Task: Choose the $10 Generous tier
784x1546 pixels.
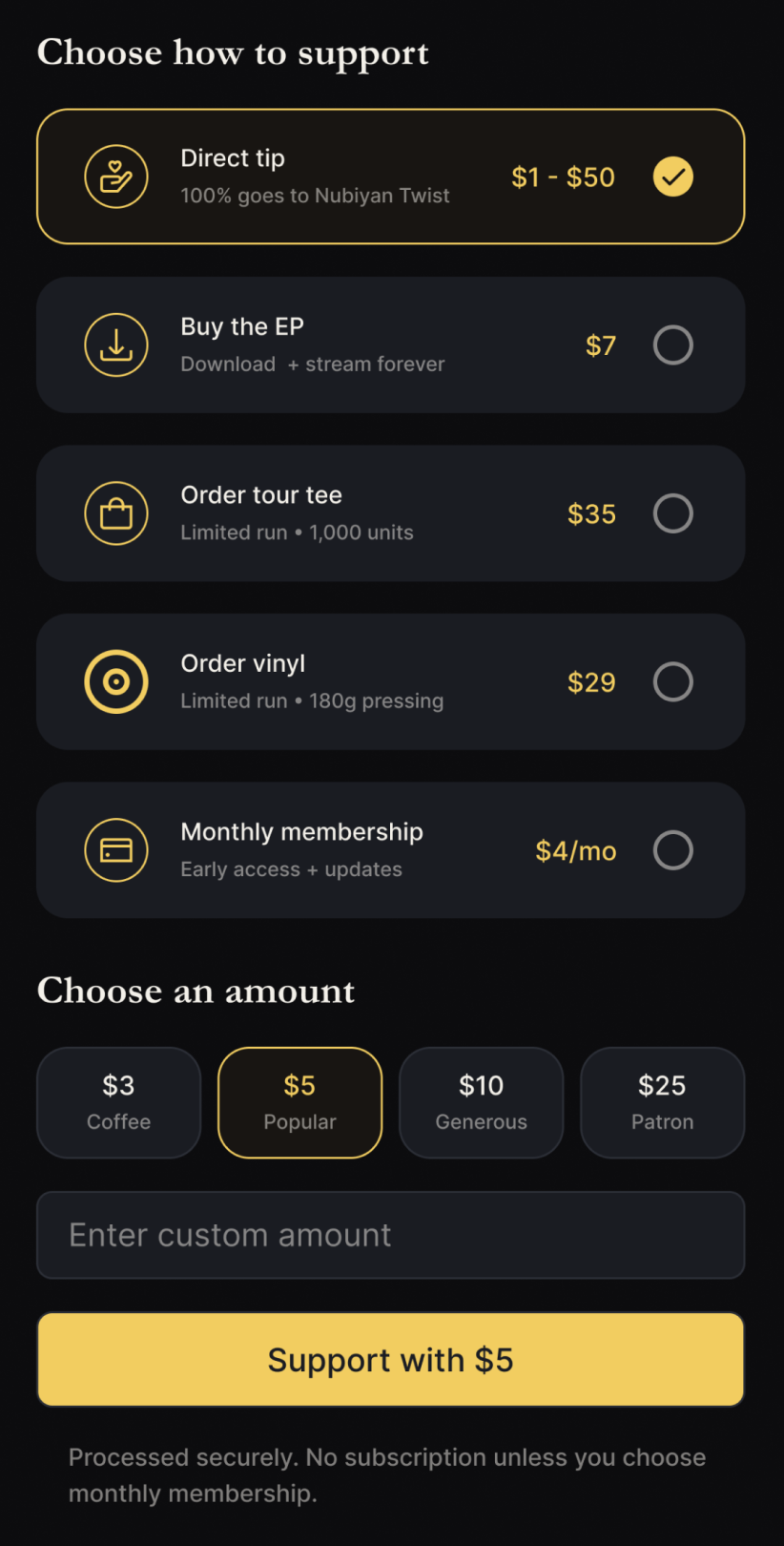Action: [481, 1102]
